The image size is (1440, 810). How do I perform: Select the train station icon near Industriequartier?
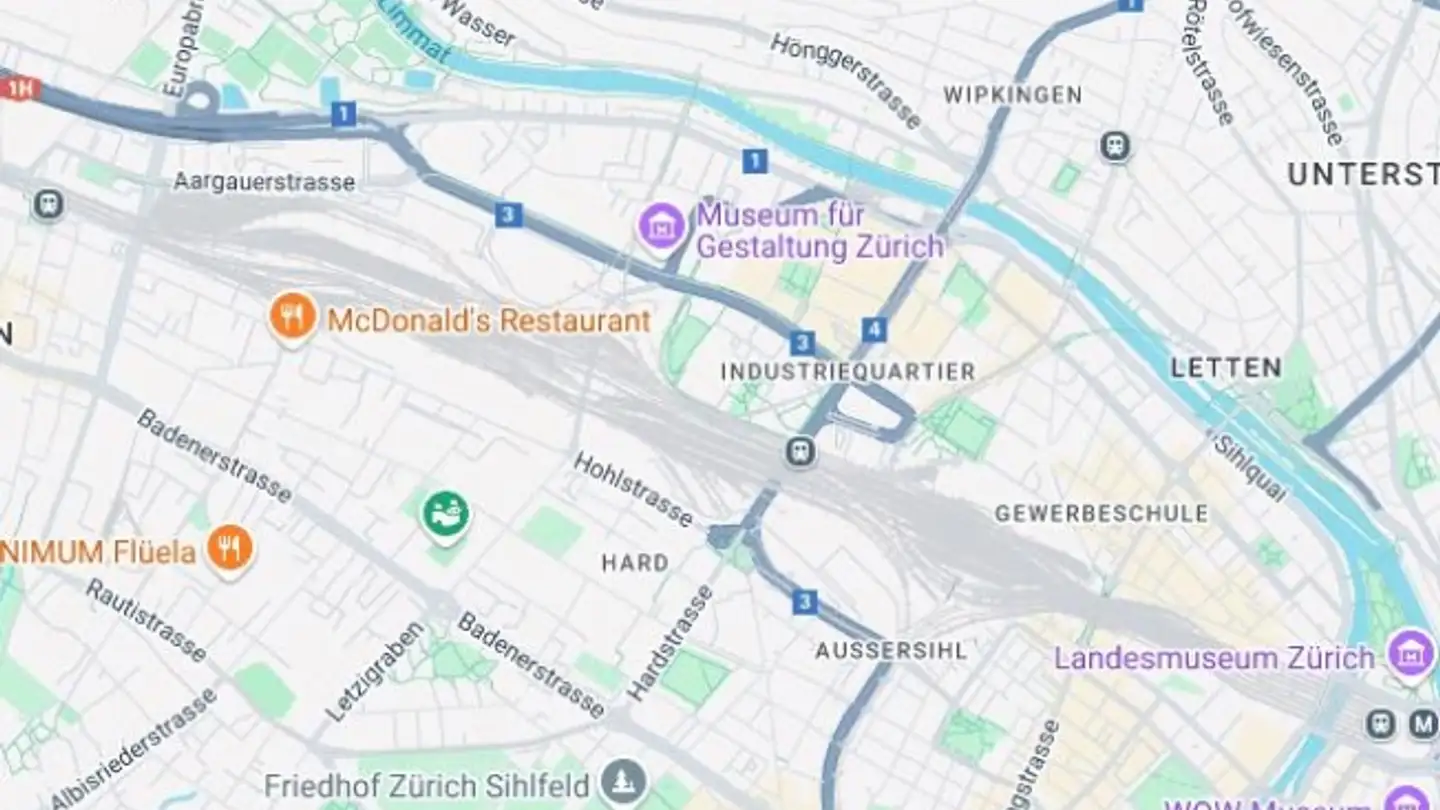point(799,451)
